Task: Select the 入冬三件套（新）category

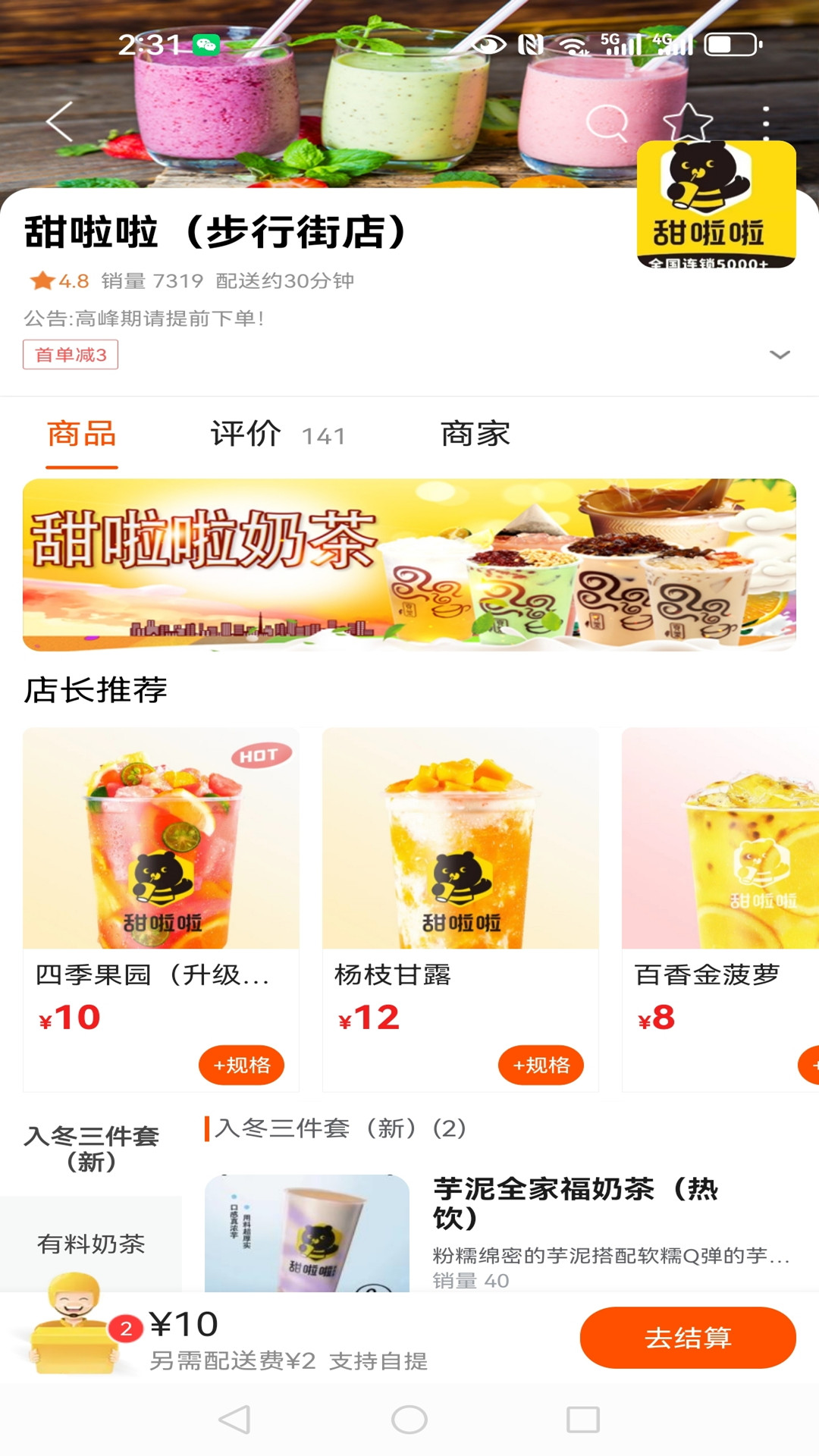Action: click(x=91, y=1148)
